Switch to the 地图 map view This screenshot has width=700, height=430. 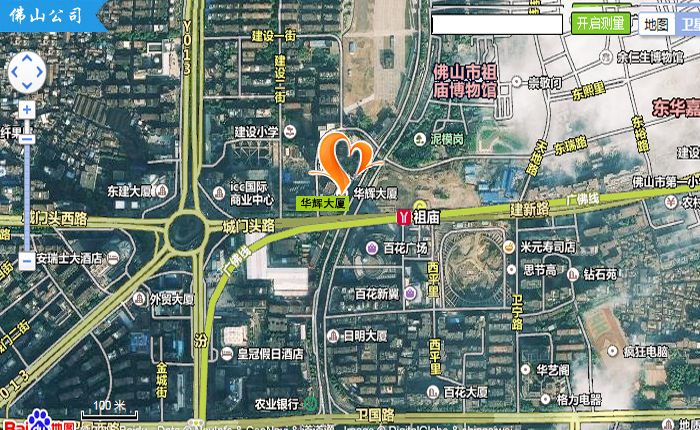656,23
